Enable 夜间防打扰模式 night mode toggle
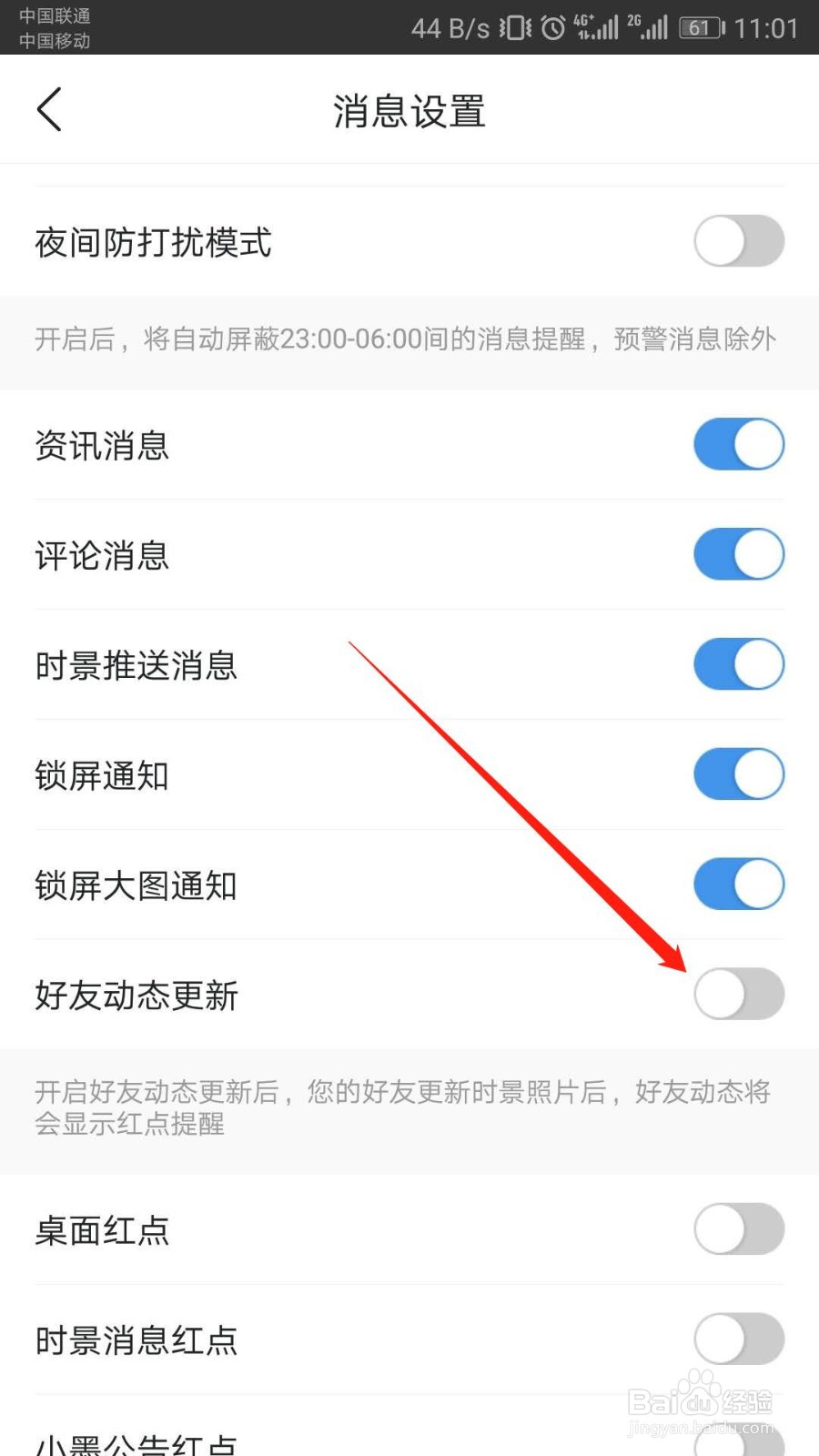Viewport: 819px width, 1456px height. point(739,240)
